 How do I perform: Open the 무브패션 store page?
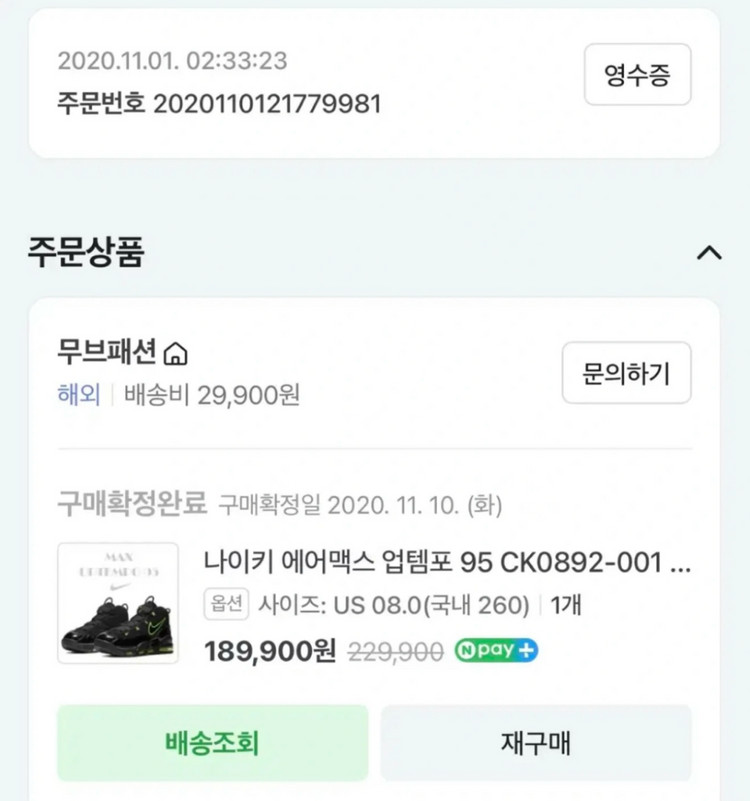point(96,353)
